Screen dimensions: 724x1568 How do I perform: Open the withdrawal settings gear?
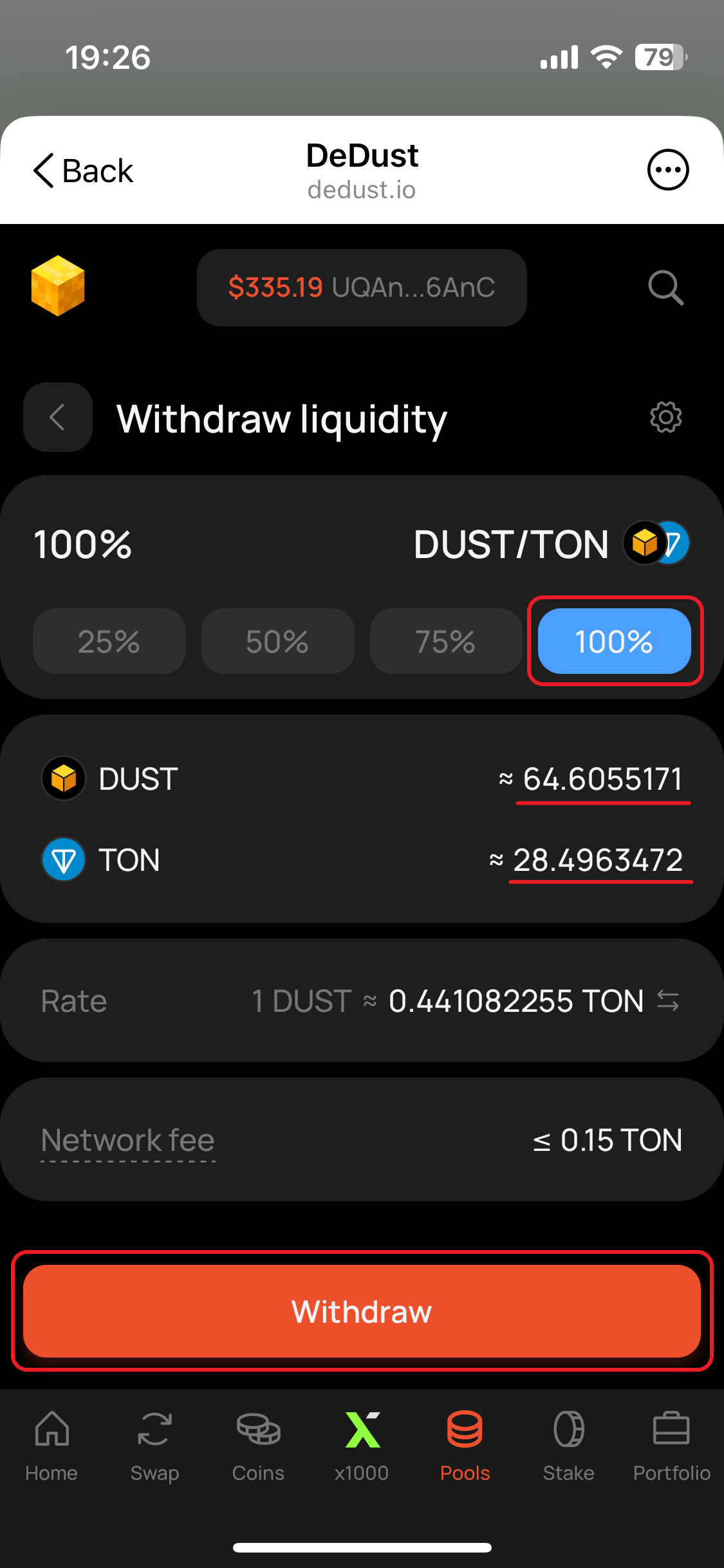coord(665,417)
